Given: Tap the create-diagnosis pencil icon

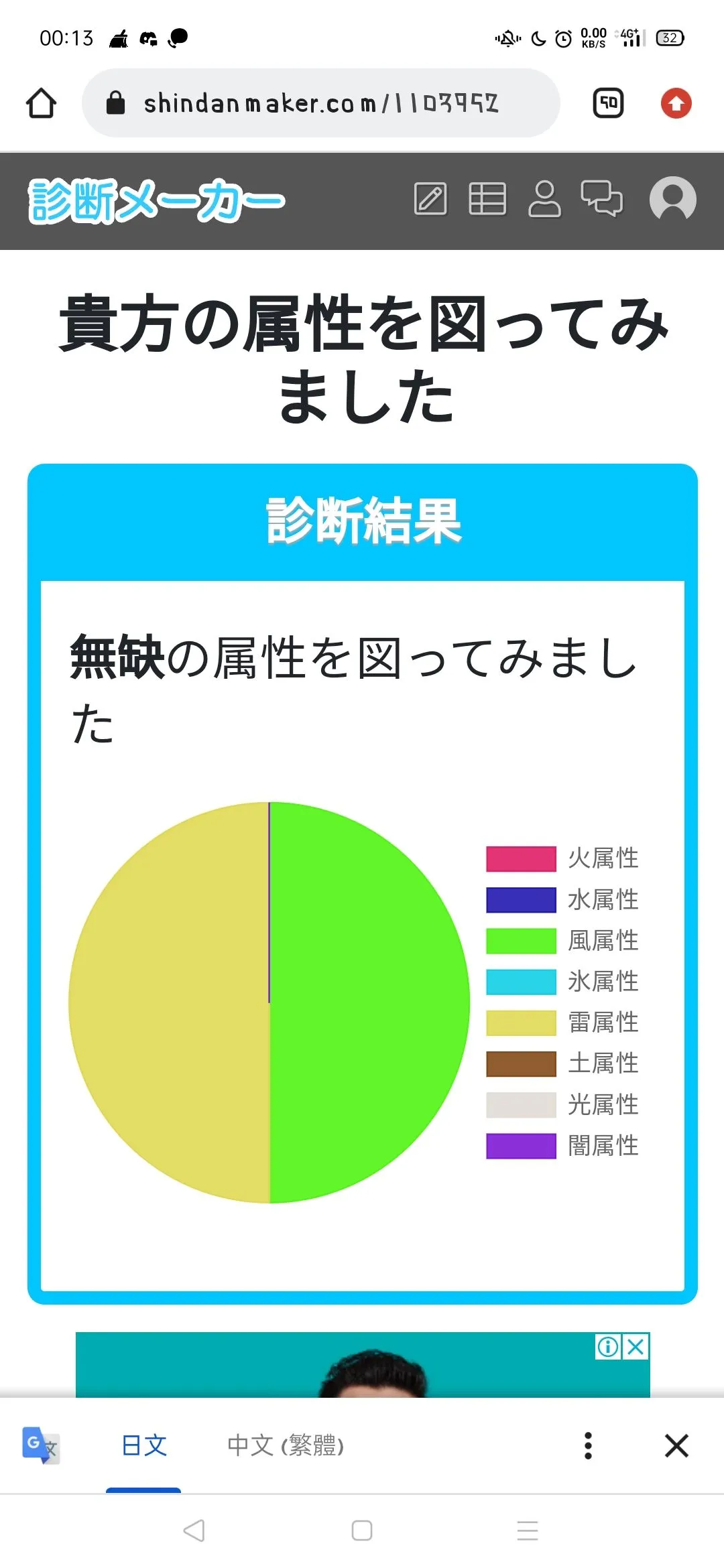Looking at the screenshot, I should click(430, 199).
